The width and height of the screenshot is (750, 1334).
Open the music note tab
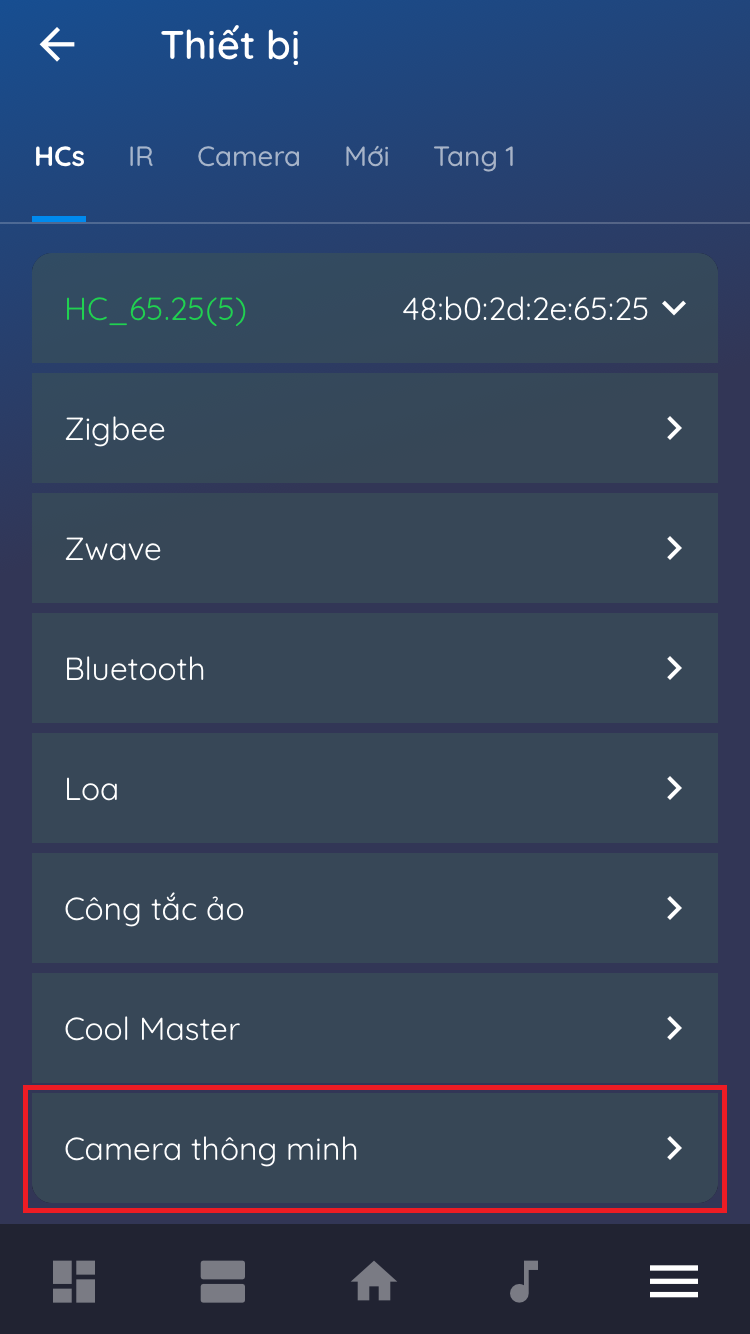523,1281
